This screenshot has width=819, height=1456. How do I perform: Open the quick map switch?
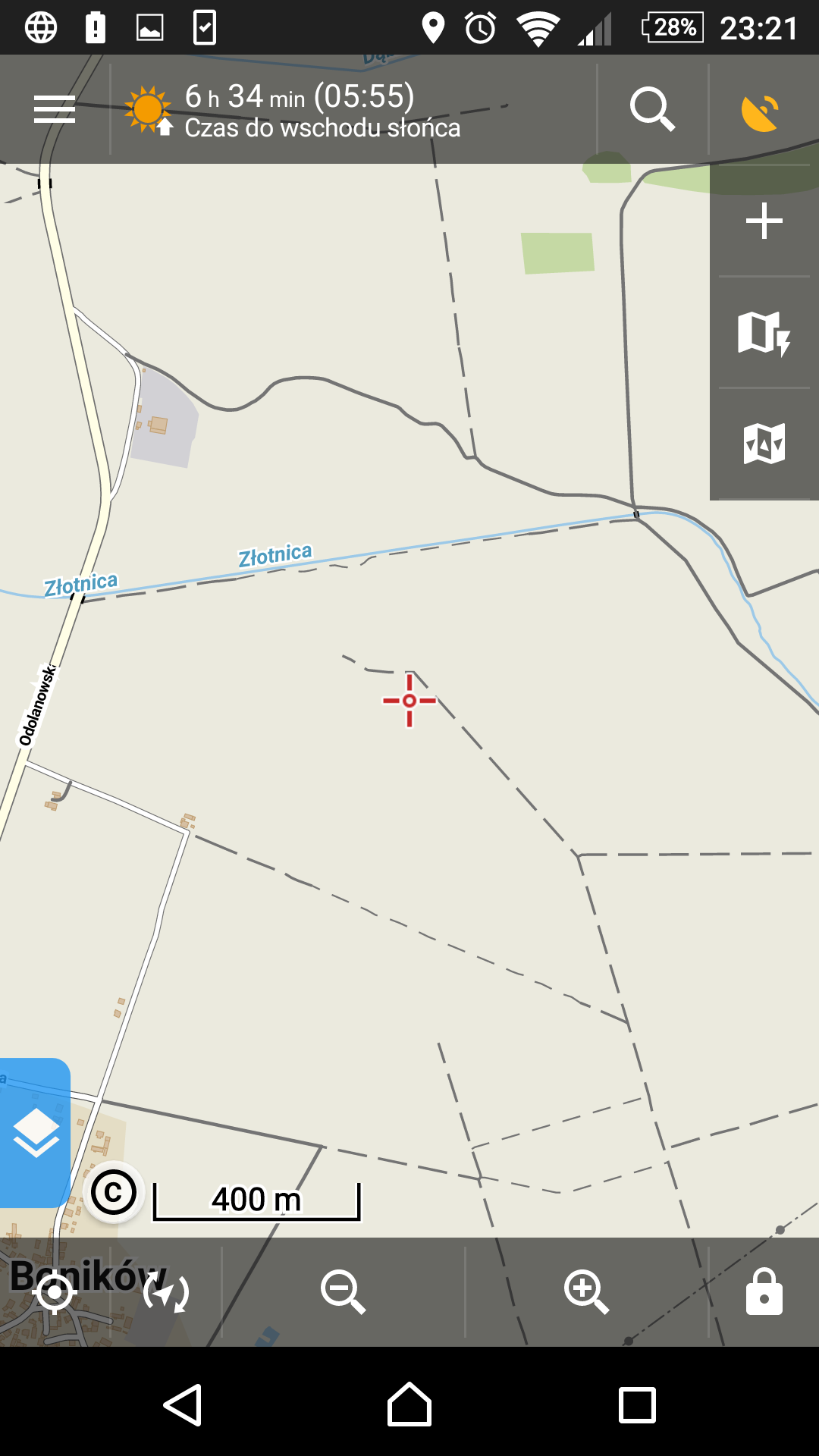764,333
